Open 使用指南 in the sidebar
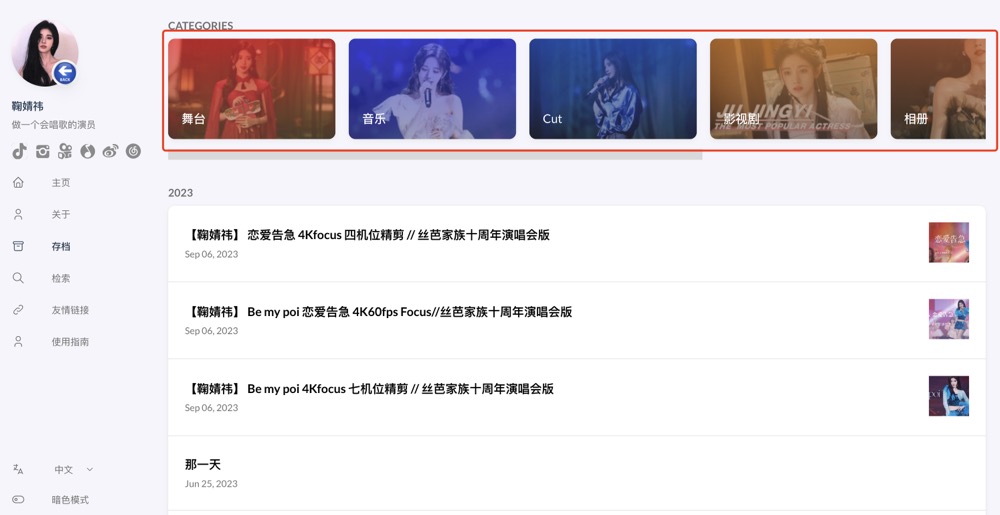1000x515 pixels. [x=70, y=342]
